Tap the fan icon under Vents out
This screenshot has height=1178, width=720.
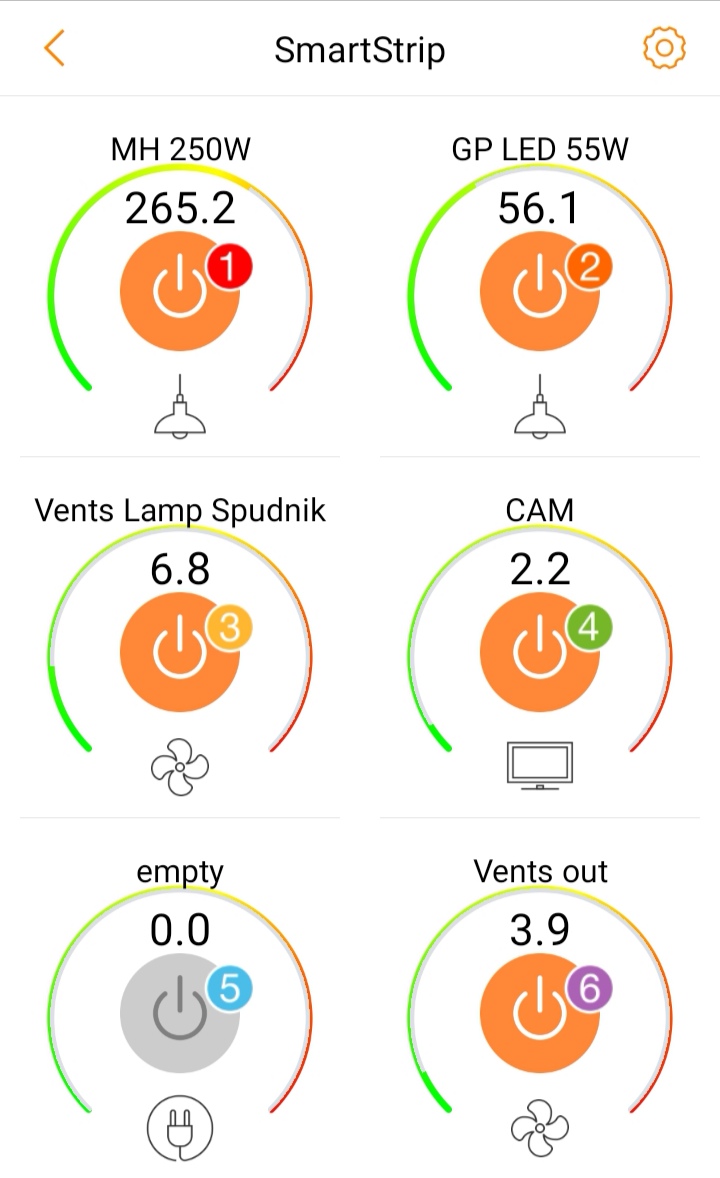coord(540,1128)
